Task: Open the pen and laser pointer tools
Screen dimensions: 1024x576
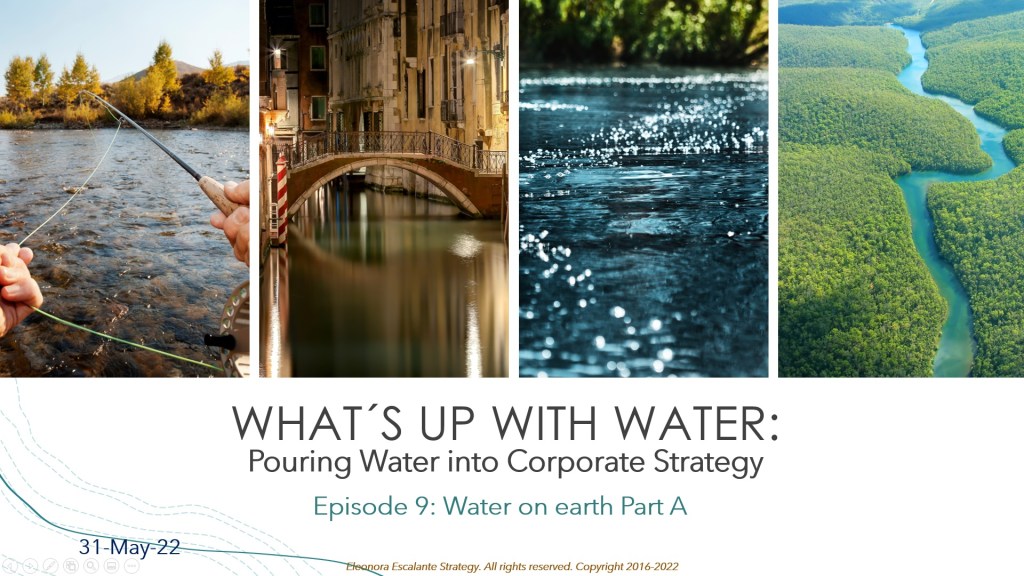Action: click(x=50, y=566)
